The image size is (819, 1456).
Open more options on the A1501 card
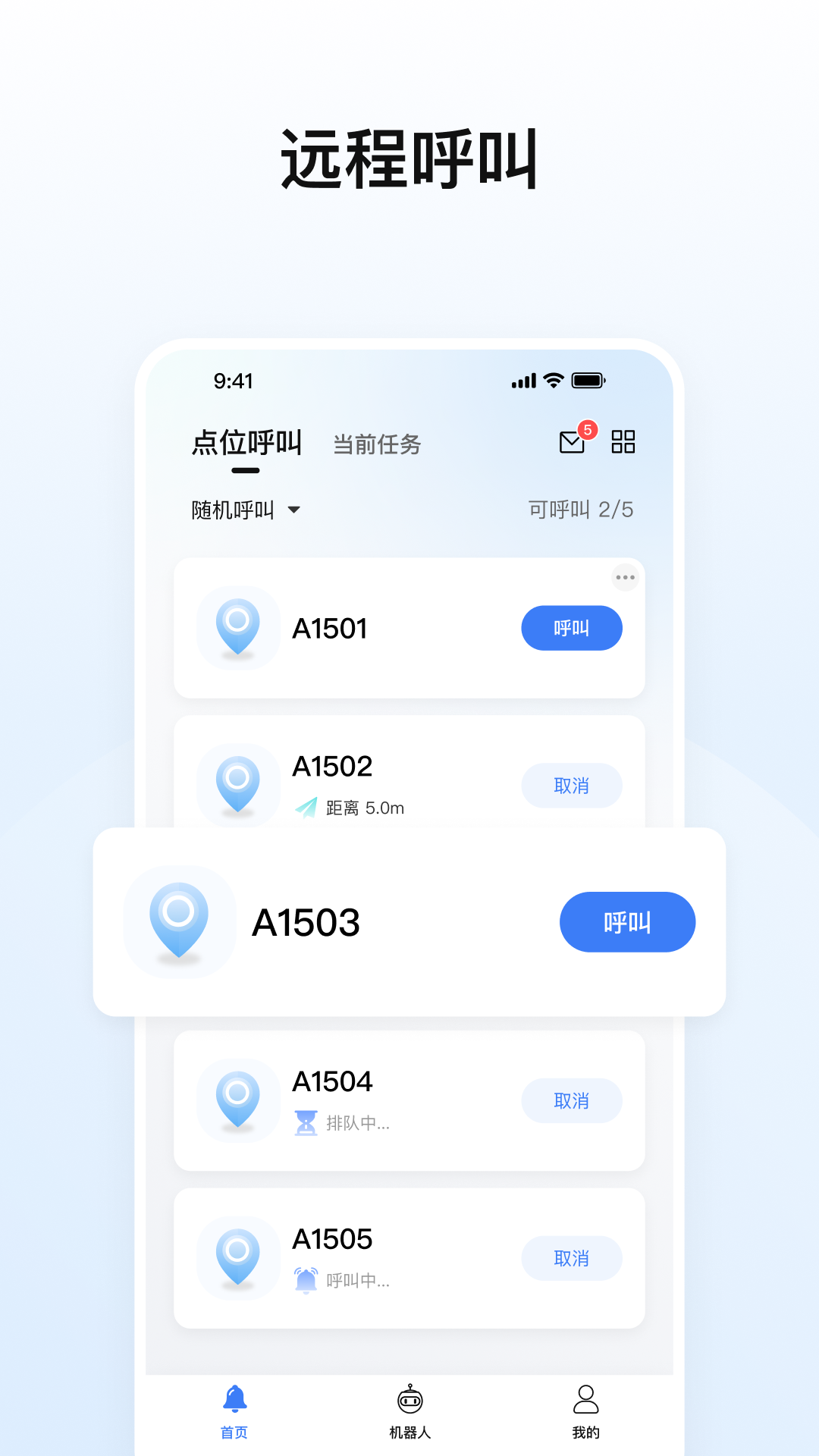click(x=626, y=578)
